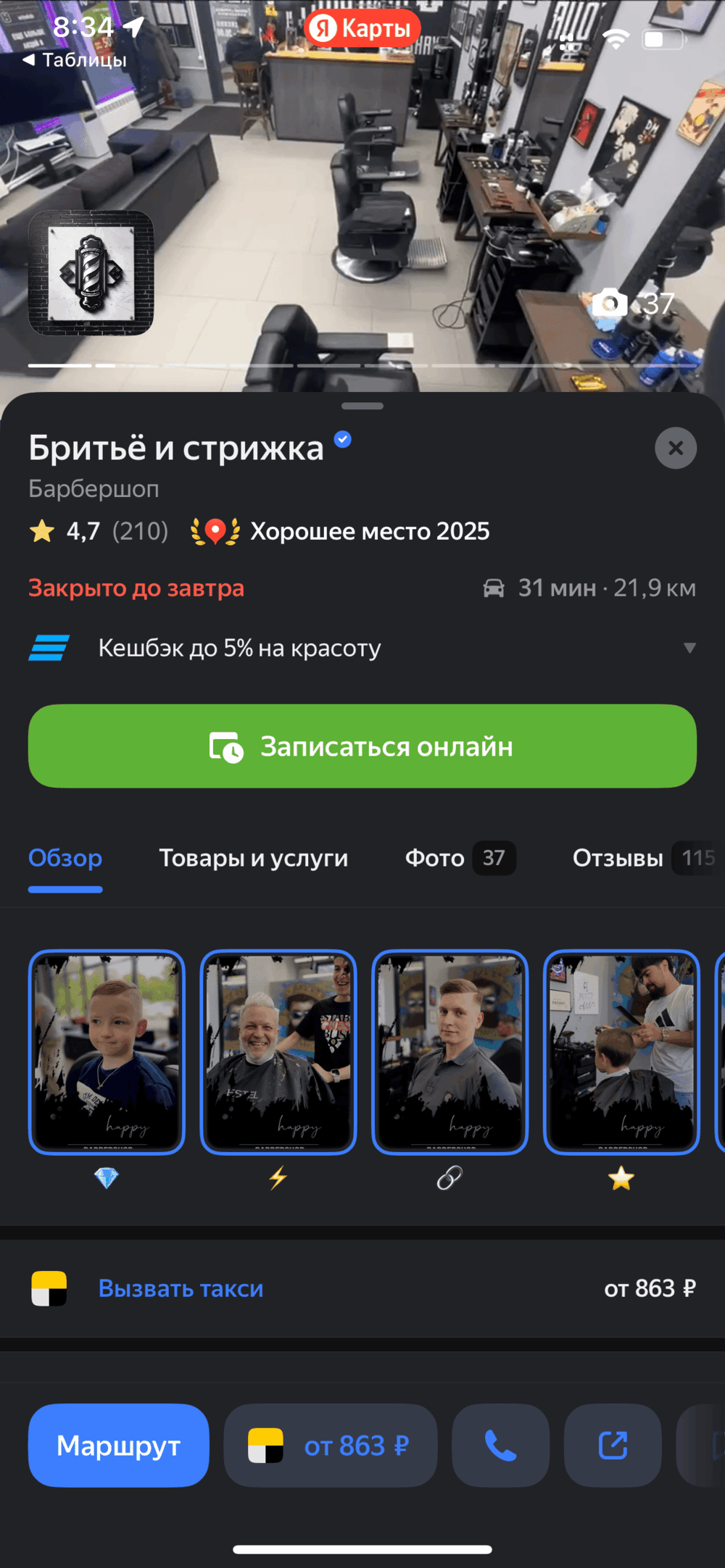Select the Обзор tab
Viewport: 725px width, 1568px height.
point(65,858)
